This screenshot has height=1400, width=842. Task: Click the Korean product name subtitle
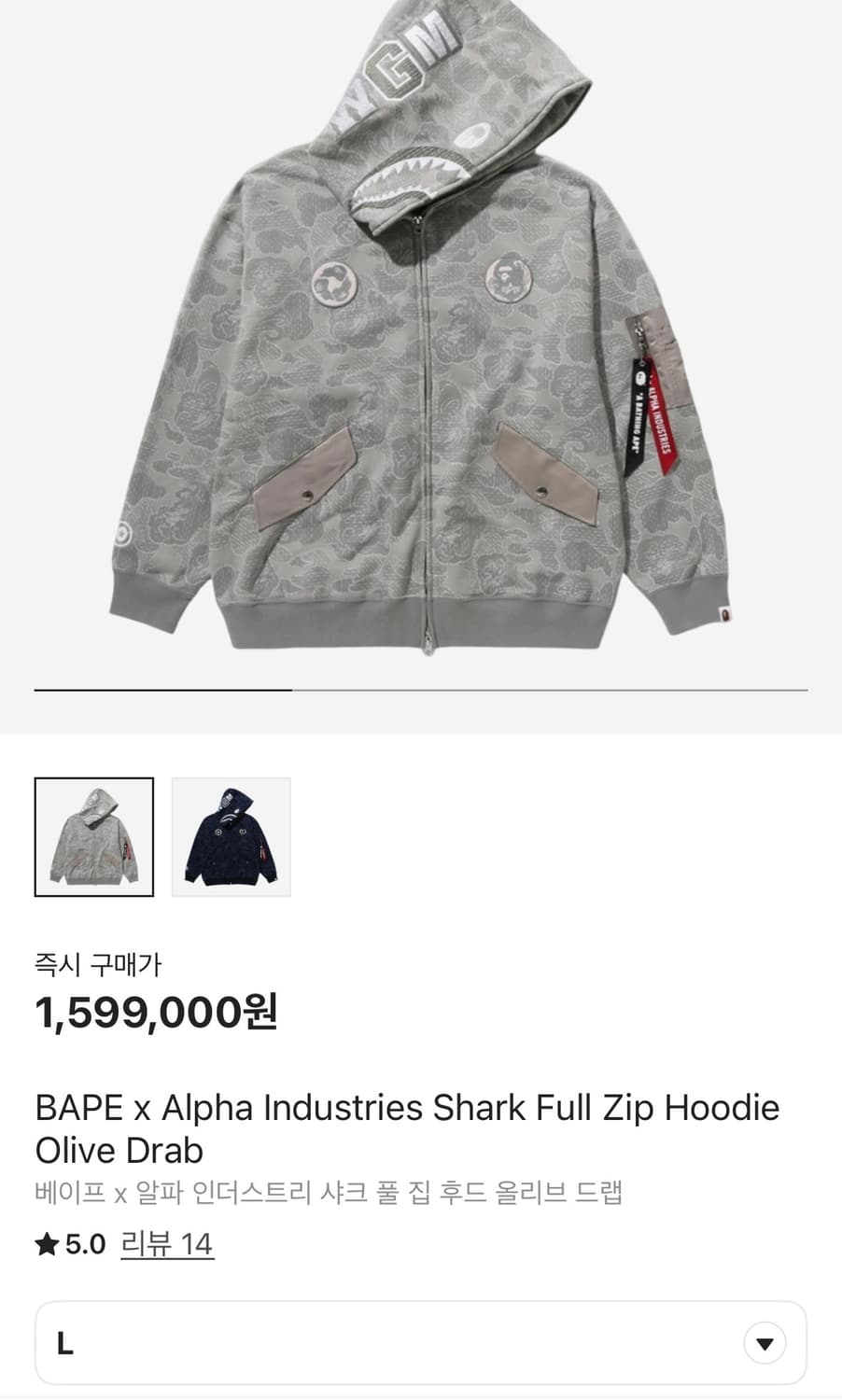pos(331,1189)
